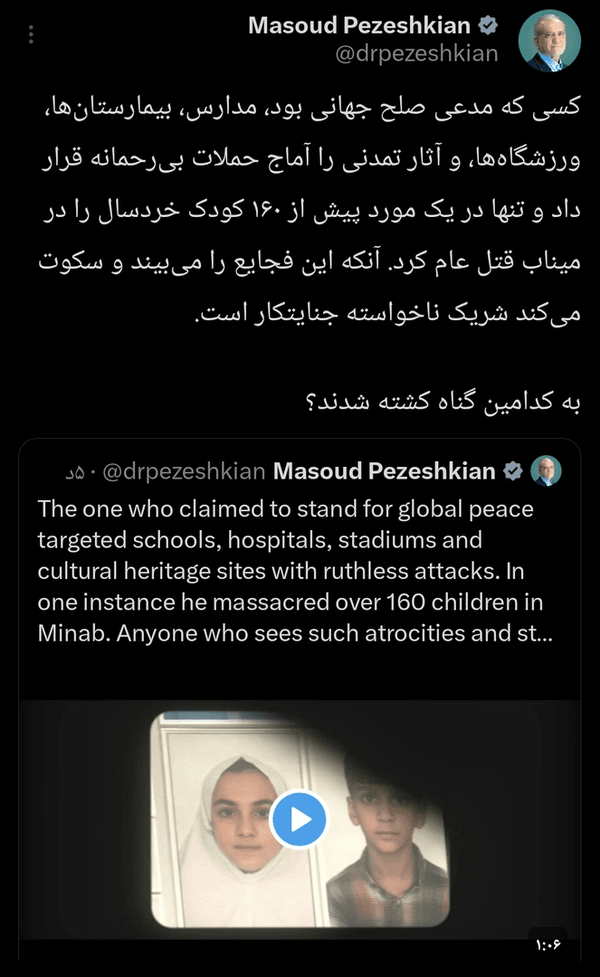The image size is (600, 977).
Task: Tap the small avatar in the quoted post
Action: pyautogui.click(x=545, y=471)
